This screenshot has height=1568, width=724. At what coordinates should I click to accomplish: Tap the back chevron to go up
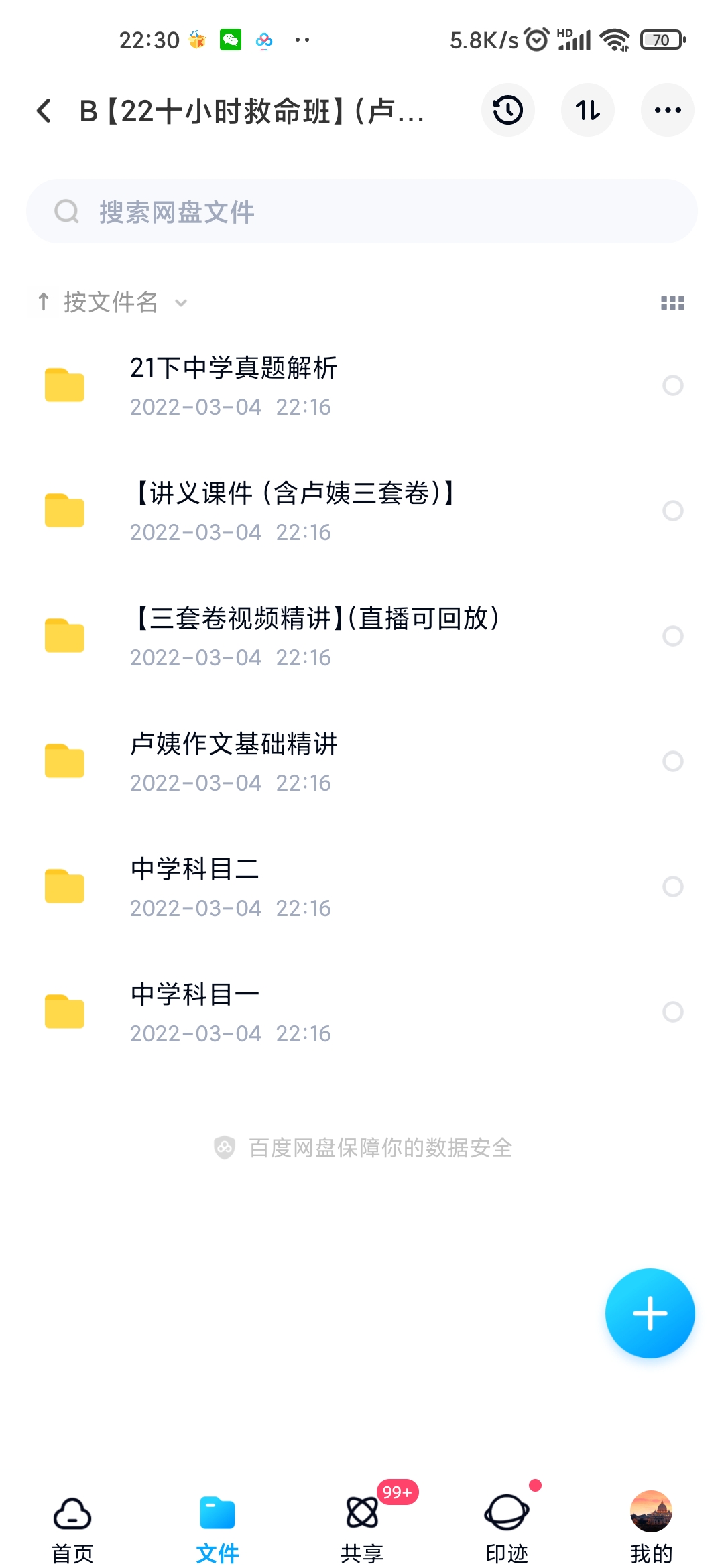click(44, 110)
